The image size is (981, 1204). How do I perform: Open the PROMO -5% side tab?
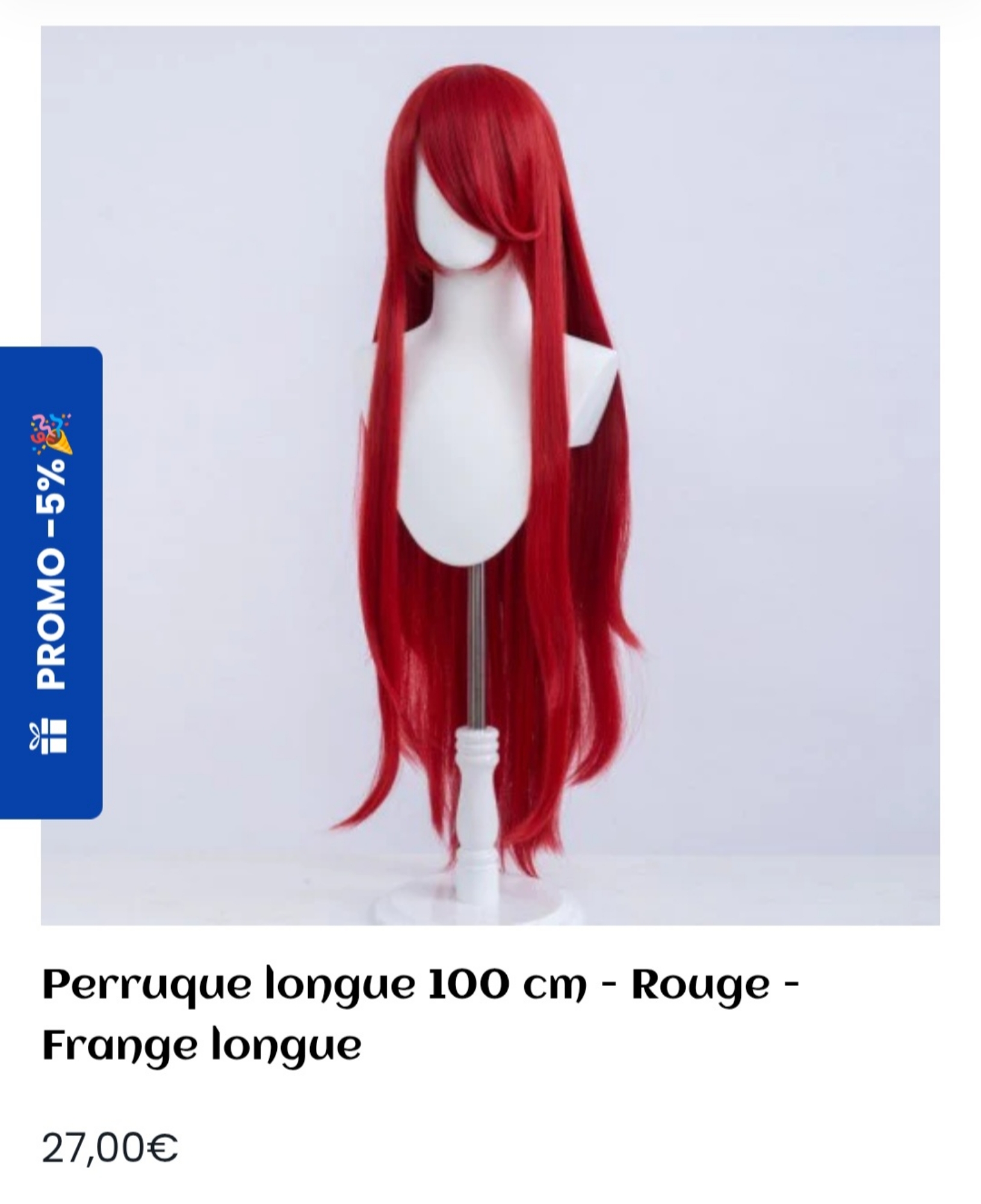[51, 582]
